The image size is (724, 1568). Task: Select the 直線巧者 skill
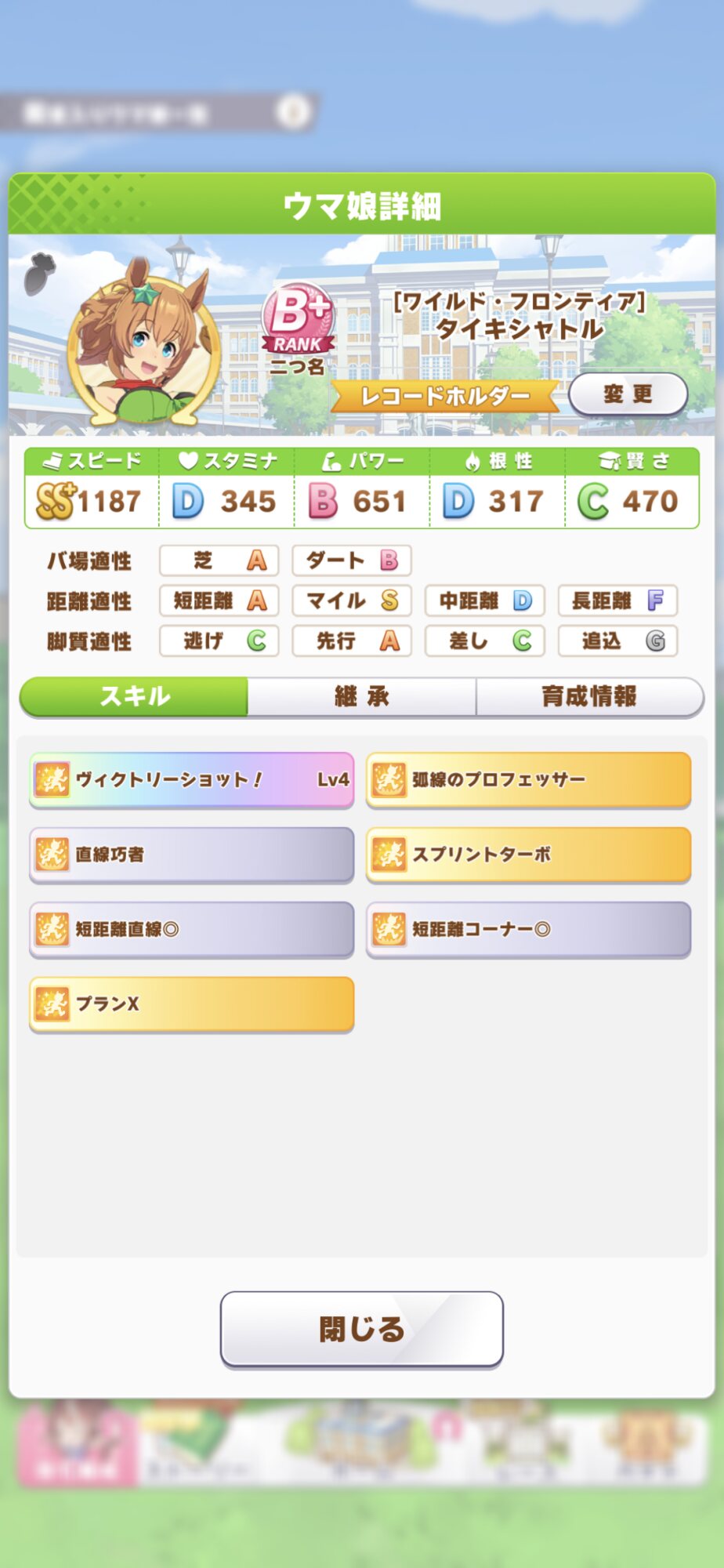[x=192, y=854]
